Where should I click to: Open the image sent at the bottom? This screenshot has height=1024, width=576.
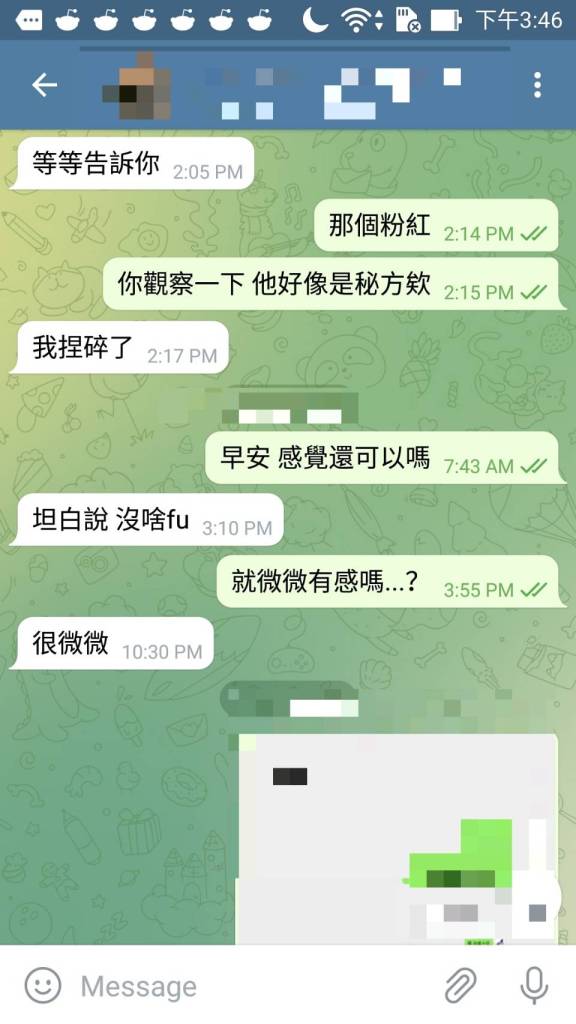click(x=397, y=839)
